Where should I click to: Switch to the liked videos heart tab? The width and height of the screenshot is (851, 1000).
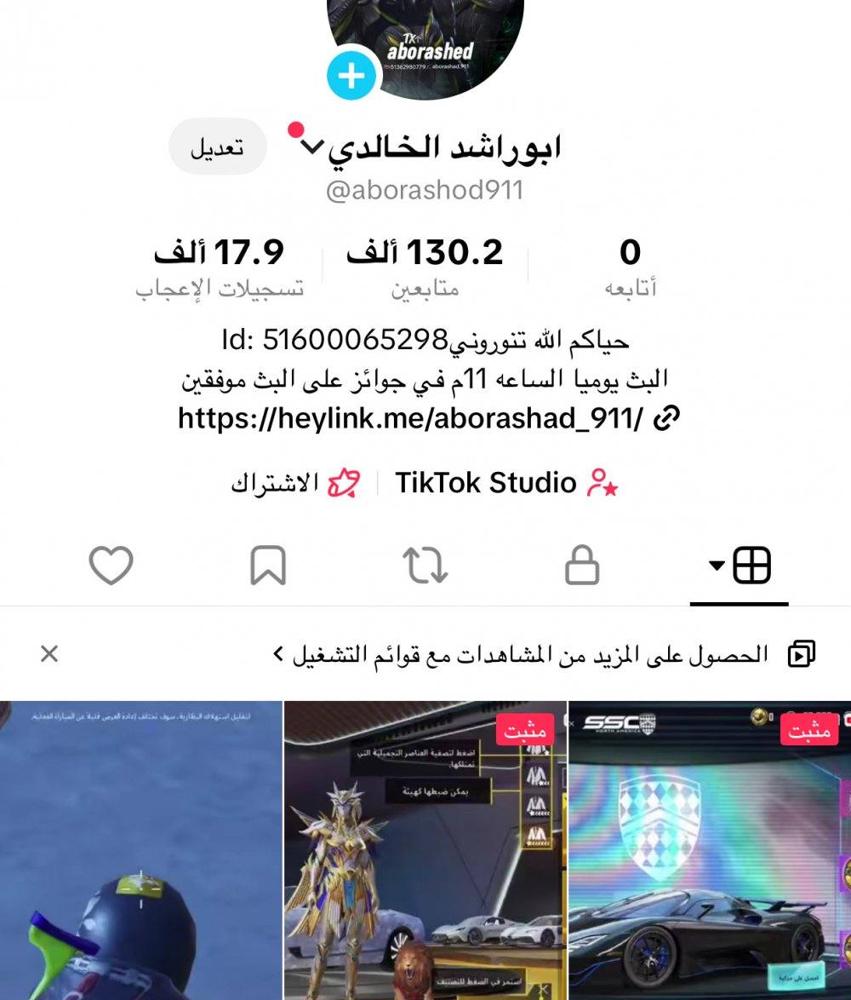point(111,567)
